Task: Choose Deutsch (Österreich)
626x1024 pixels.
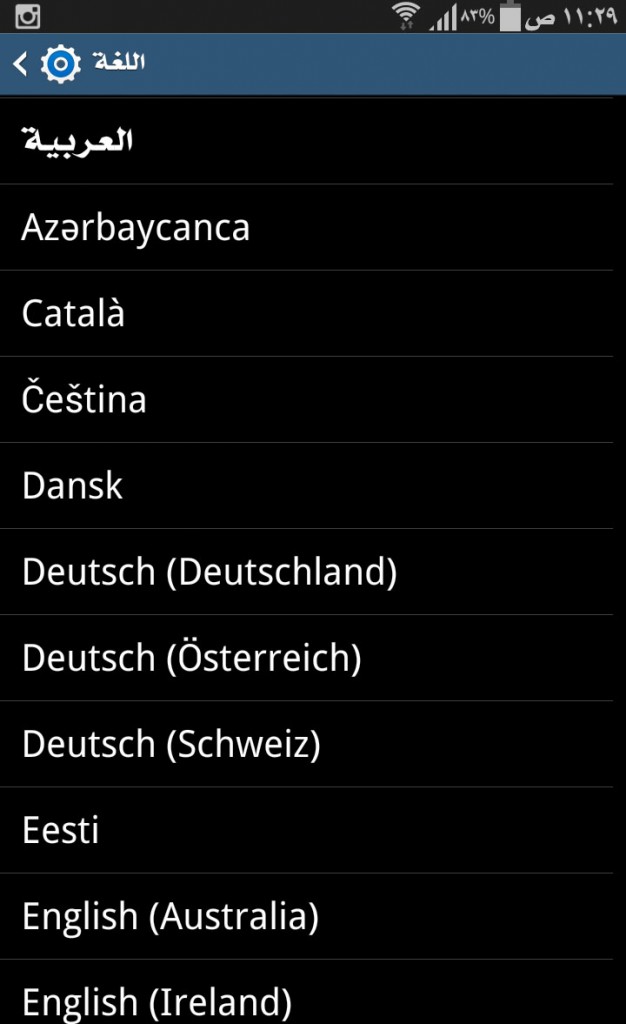Action: (306, 658)
